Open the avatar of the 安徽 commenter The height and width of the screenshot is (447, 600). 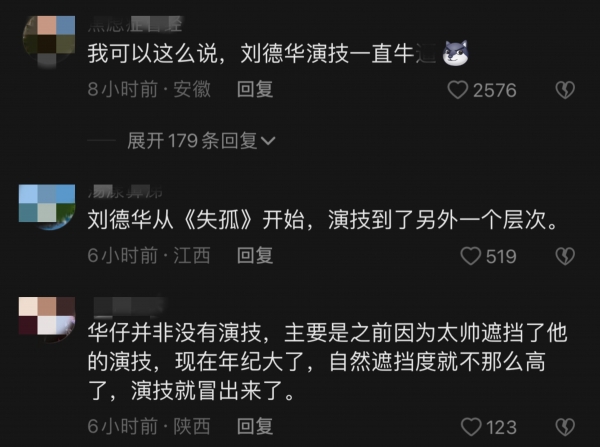[x=47, y=38]
